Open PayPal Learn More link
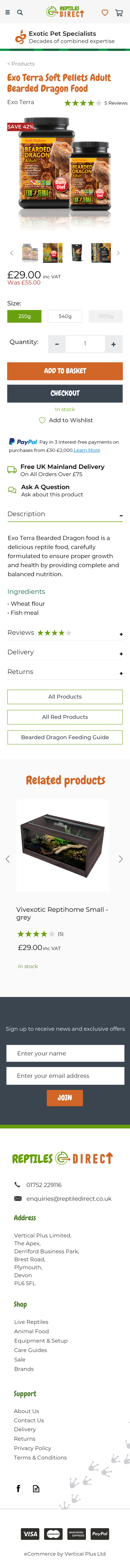Image resolution: width=130 pixels, height=1568 pixels. 87,450
